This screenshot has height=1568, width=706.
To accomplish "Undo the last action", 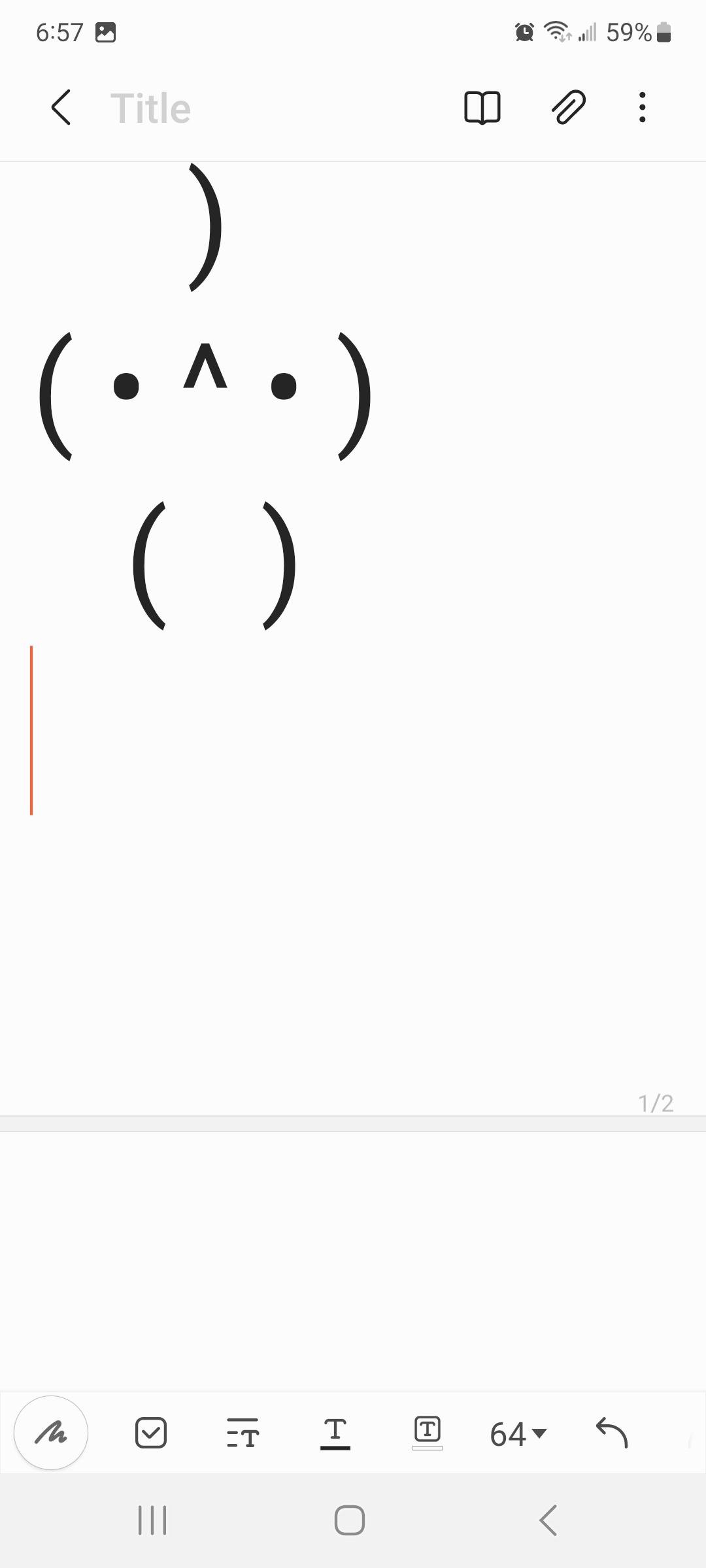I will point(611,1432).
